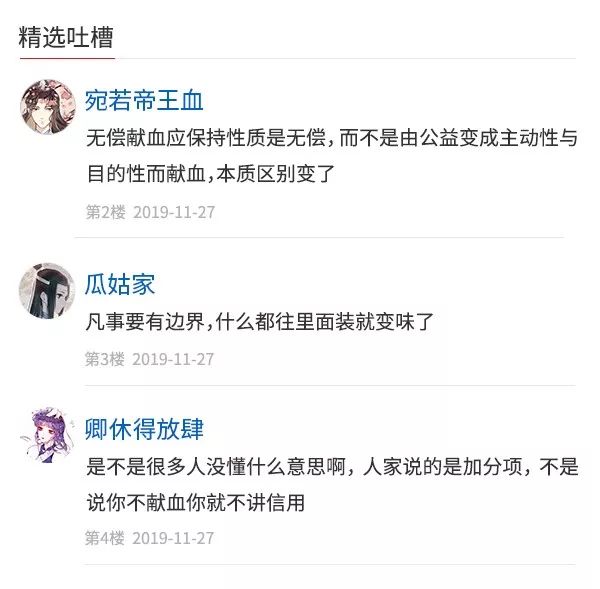This screenshot has height=589, width=600.
Task: Tap the avatar beside 卿休得放肆's comment
Action: [47, 435]
